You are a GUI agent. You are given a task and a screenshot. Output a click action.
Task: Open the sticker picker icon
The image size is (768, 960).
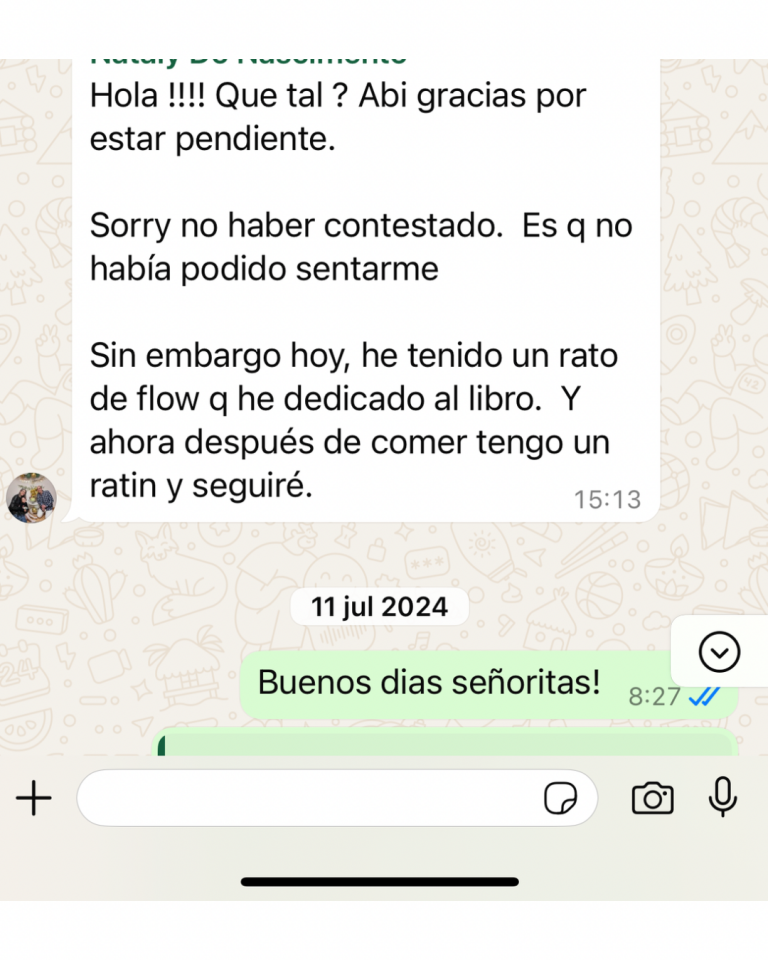561,798
